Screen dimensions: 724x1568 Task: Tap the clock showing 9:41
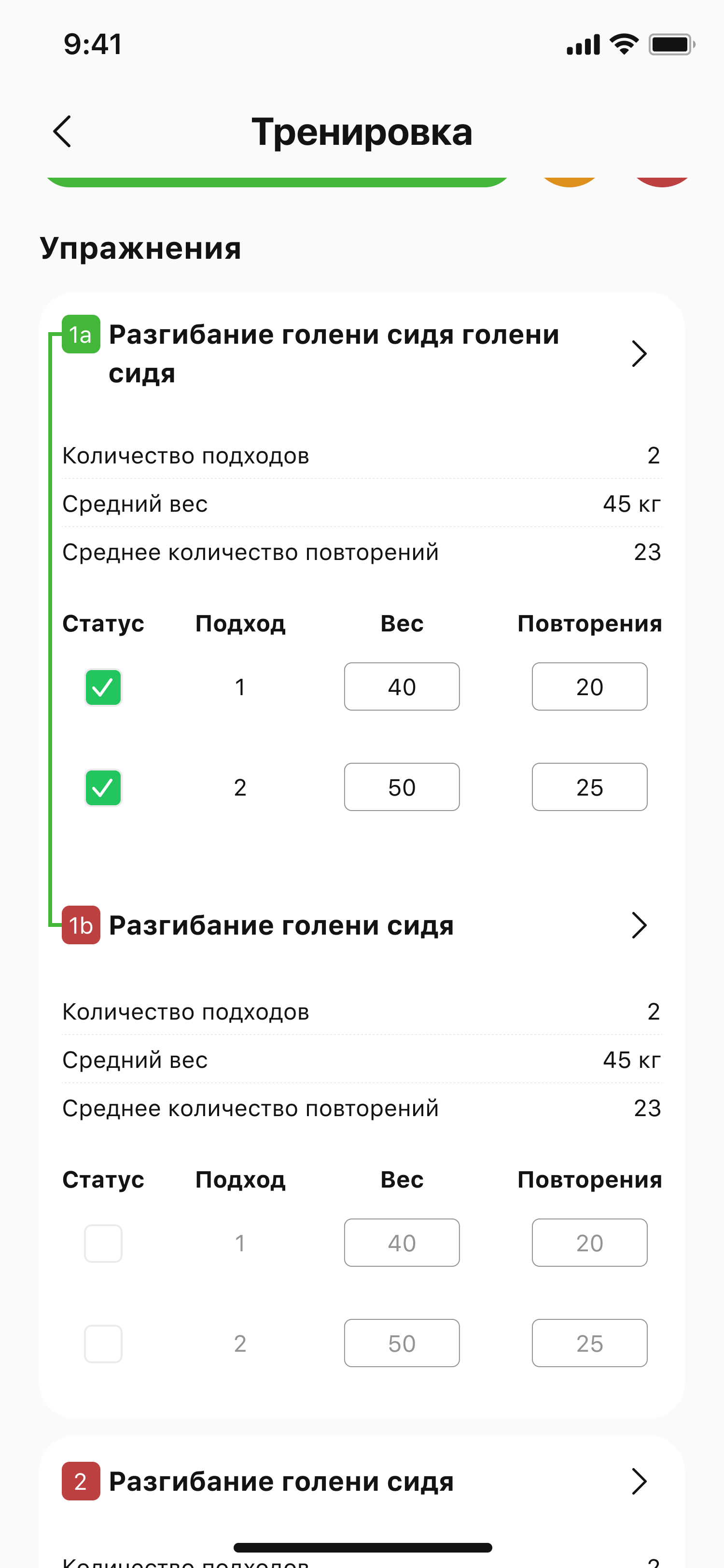pos(93,44)
